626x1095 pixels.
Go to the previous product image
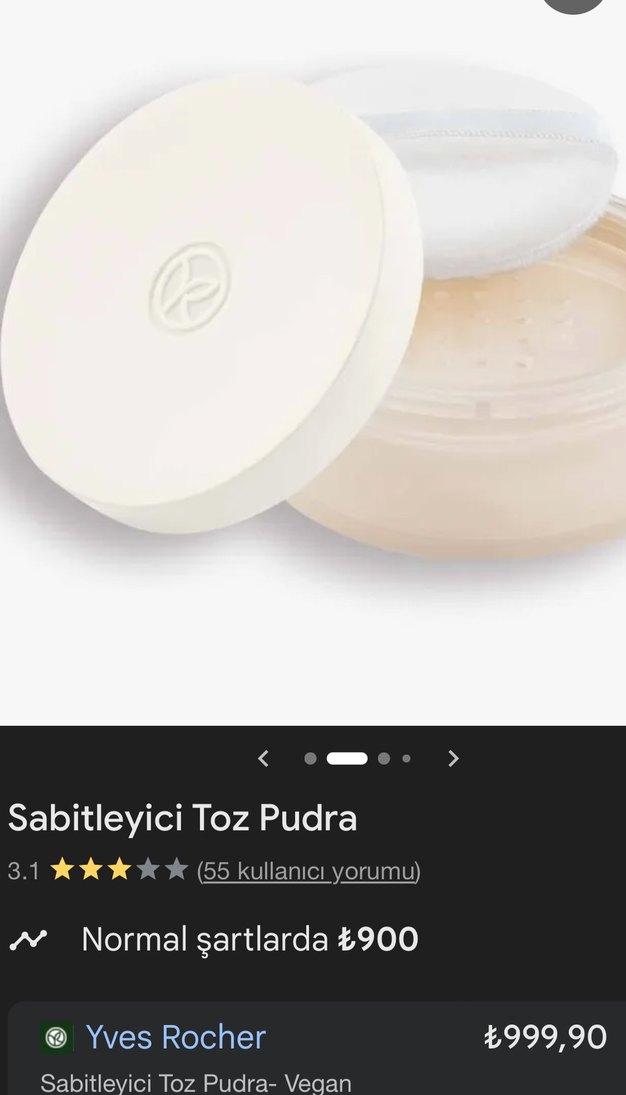pyautogui.click(x=263, y=758)
